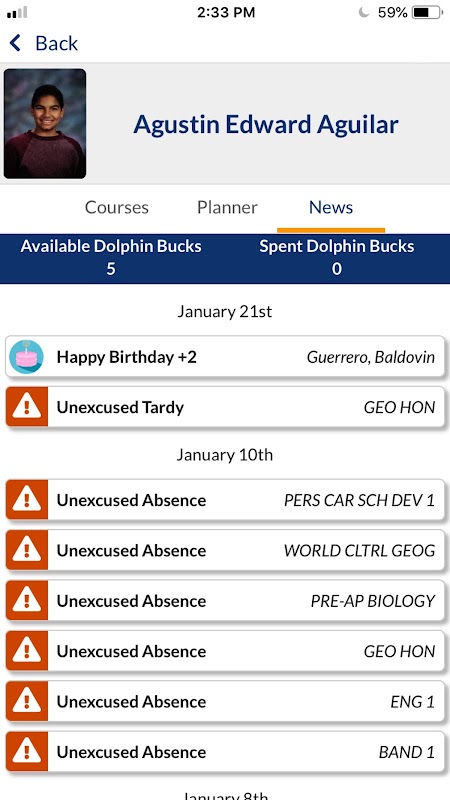Open the Happy Birthday +2 entry
Screen dimensions: 450x800
(x=225, y=357)
